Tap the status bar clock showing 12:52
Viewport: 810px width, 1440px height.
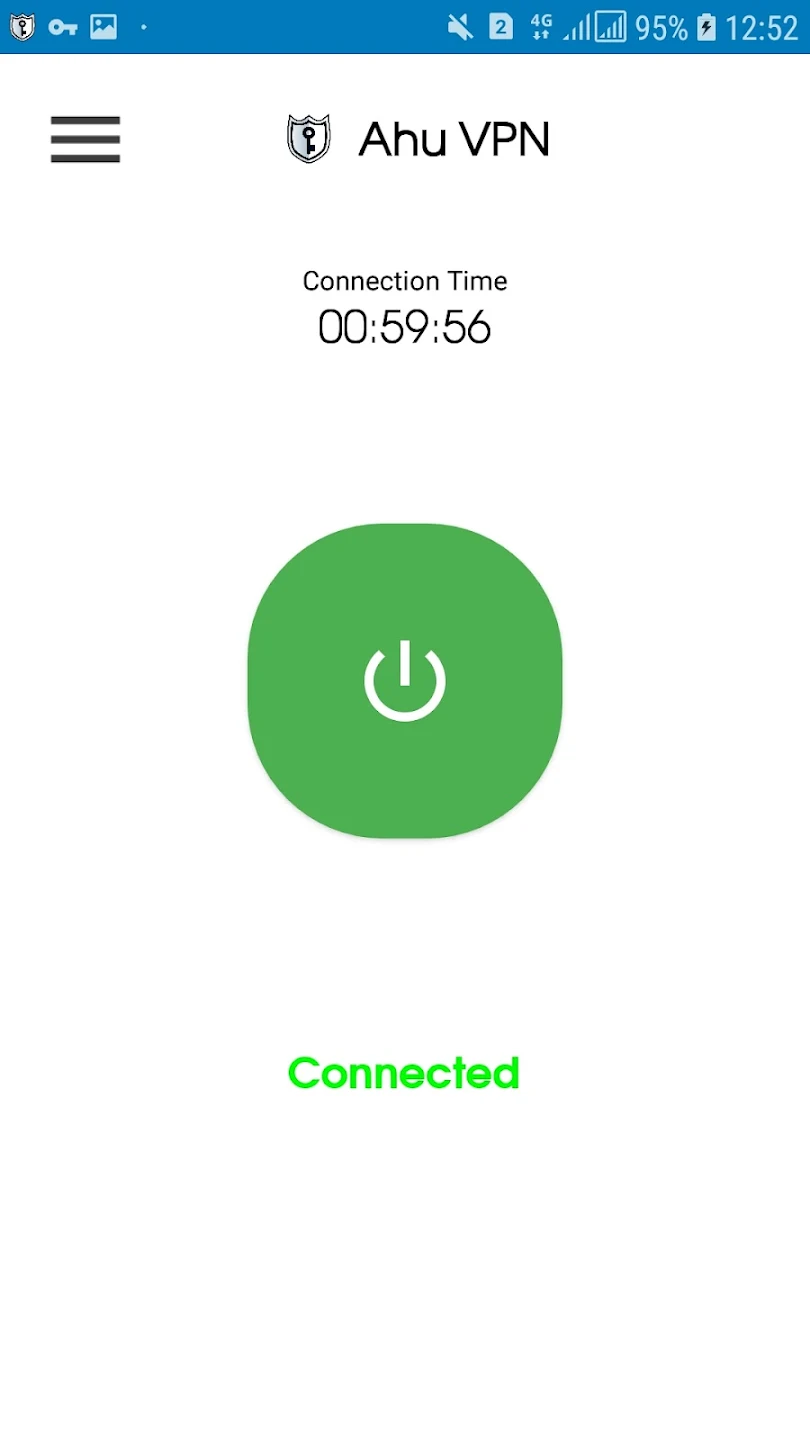762,27
